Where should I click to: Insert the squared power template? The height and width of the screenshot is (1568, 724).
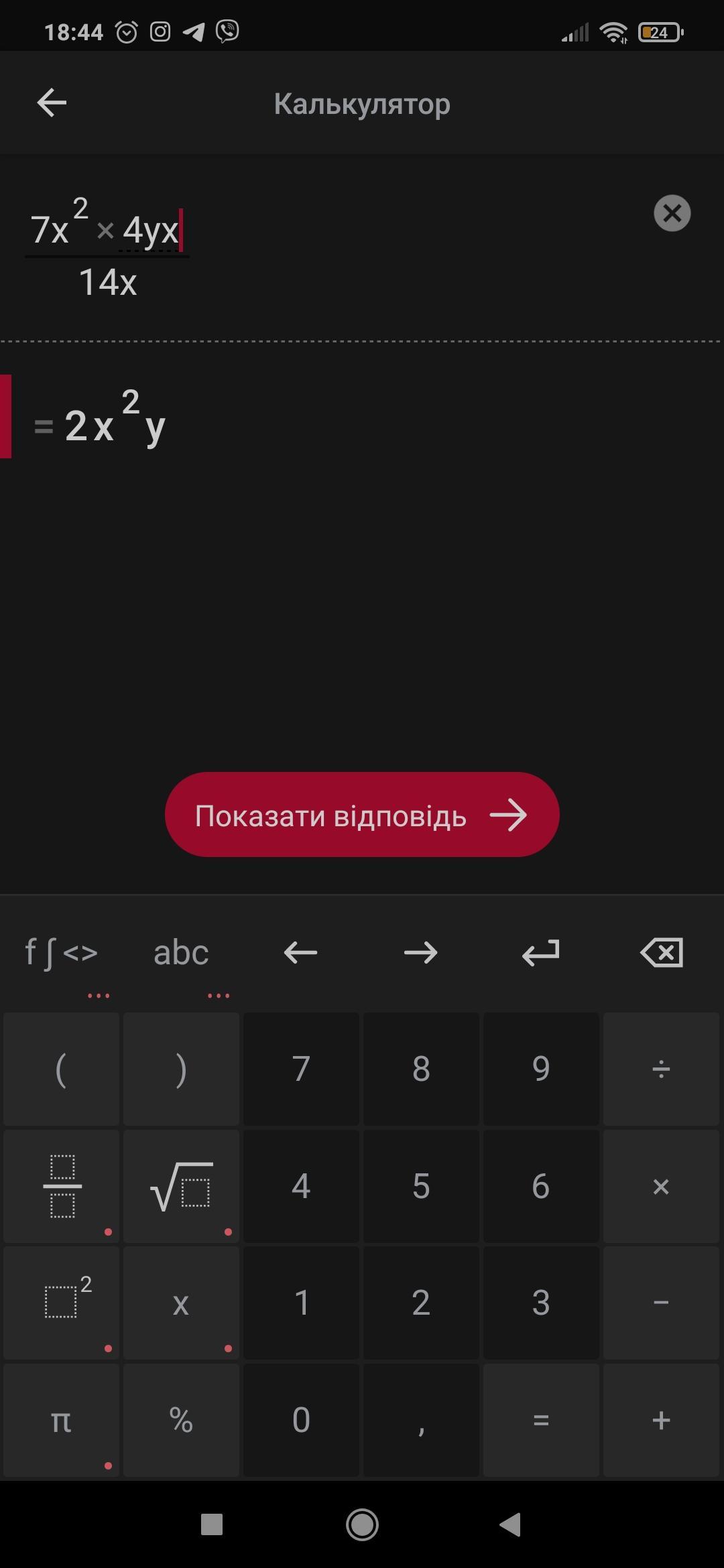coord(62,1303)
